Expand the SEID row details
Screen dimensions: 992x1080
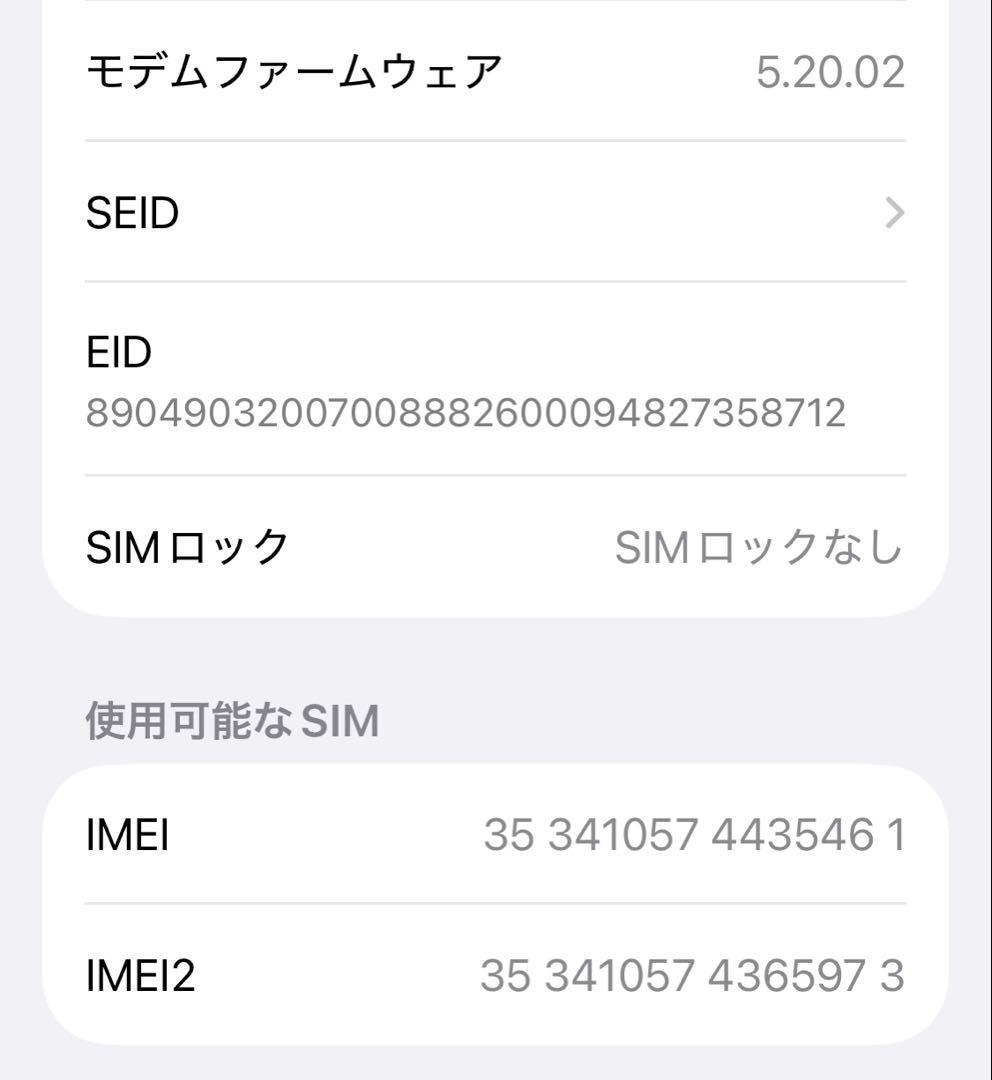(496, 211)
